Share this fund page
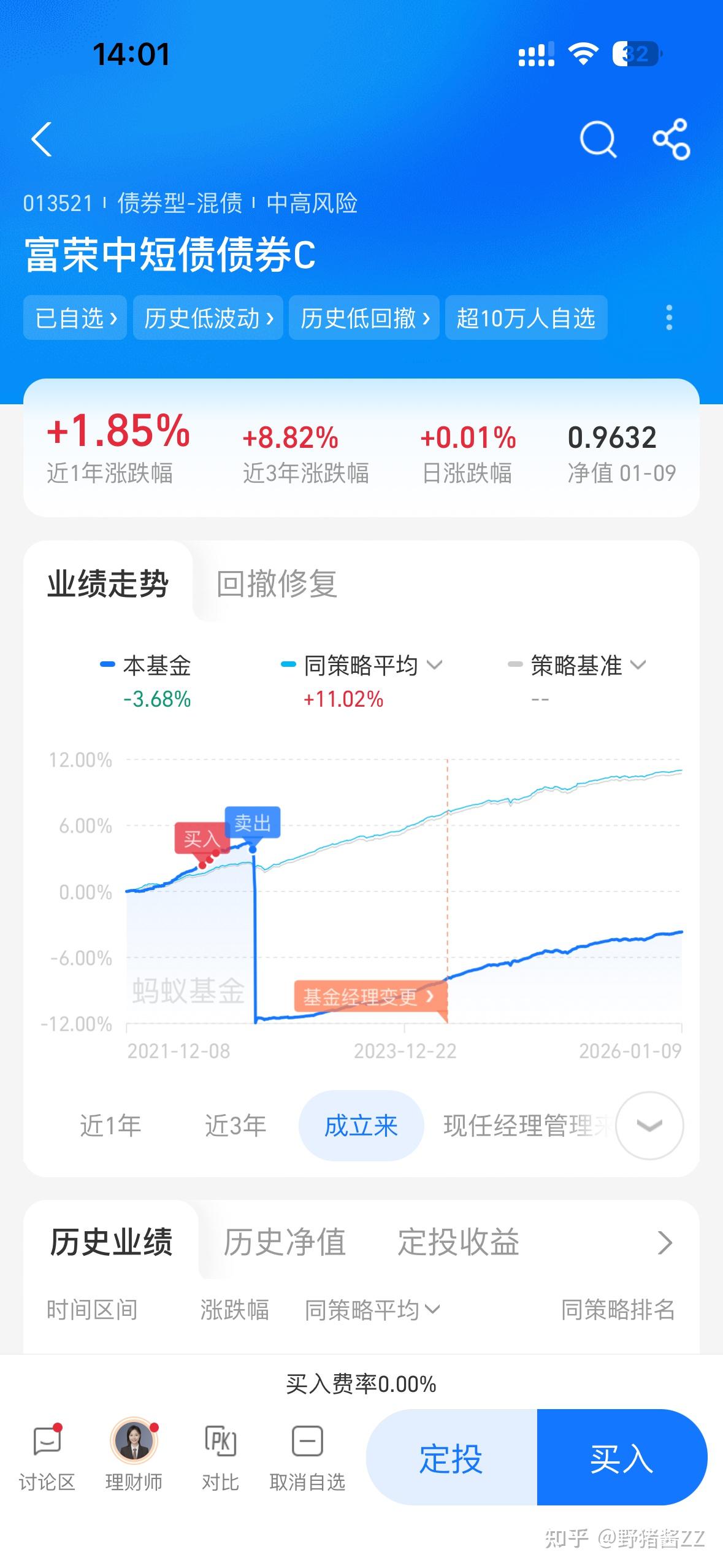 tap(671, 139)
